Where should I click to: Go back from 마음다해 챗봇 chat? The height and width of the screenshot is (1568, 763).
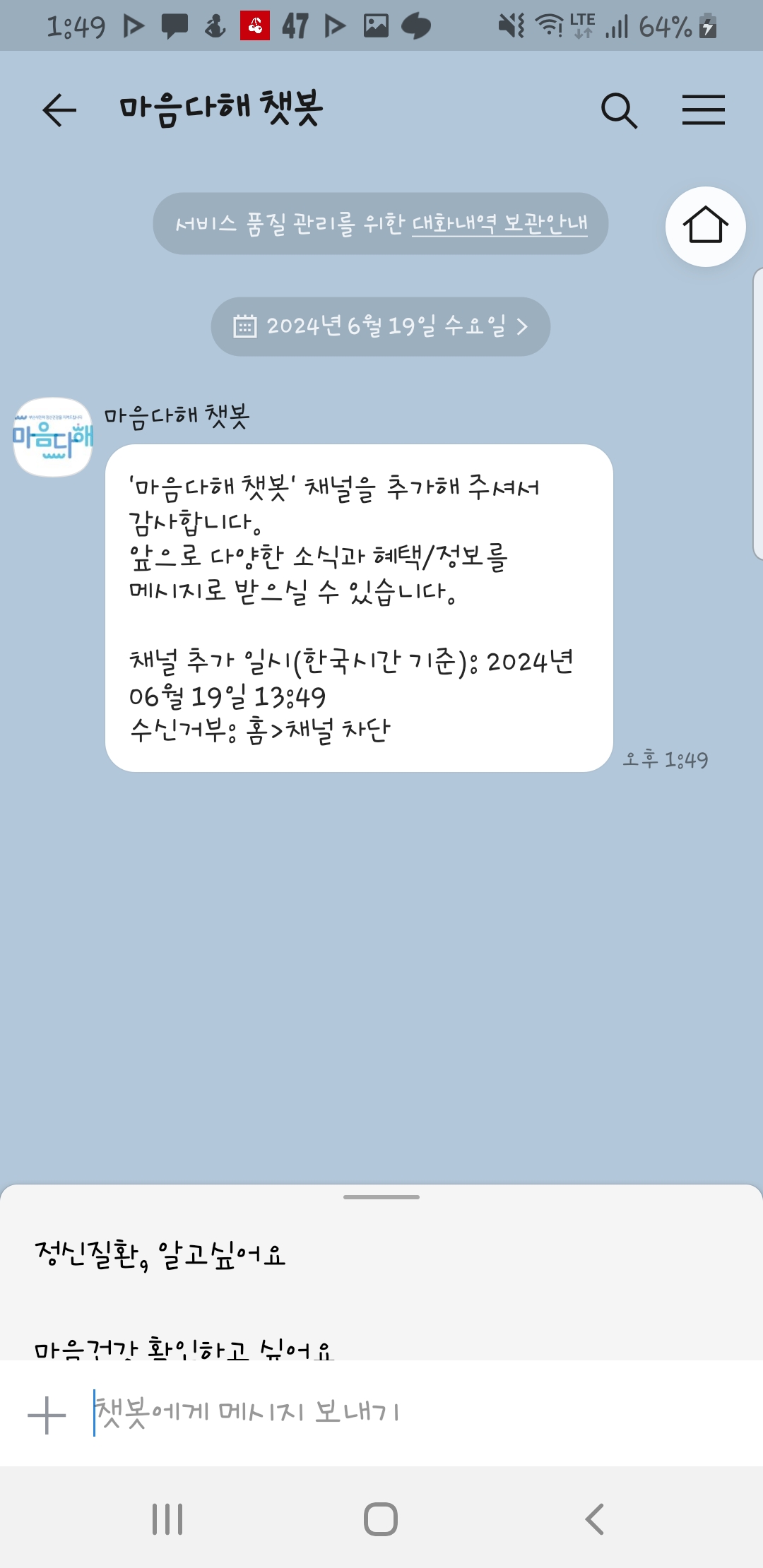(59, 110)
